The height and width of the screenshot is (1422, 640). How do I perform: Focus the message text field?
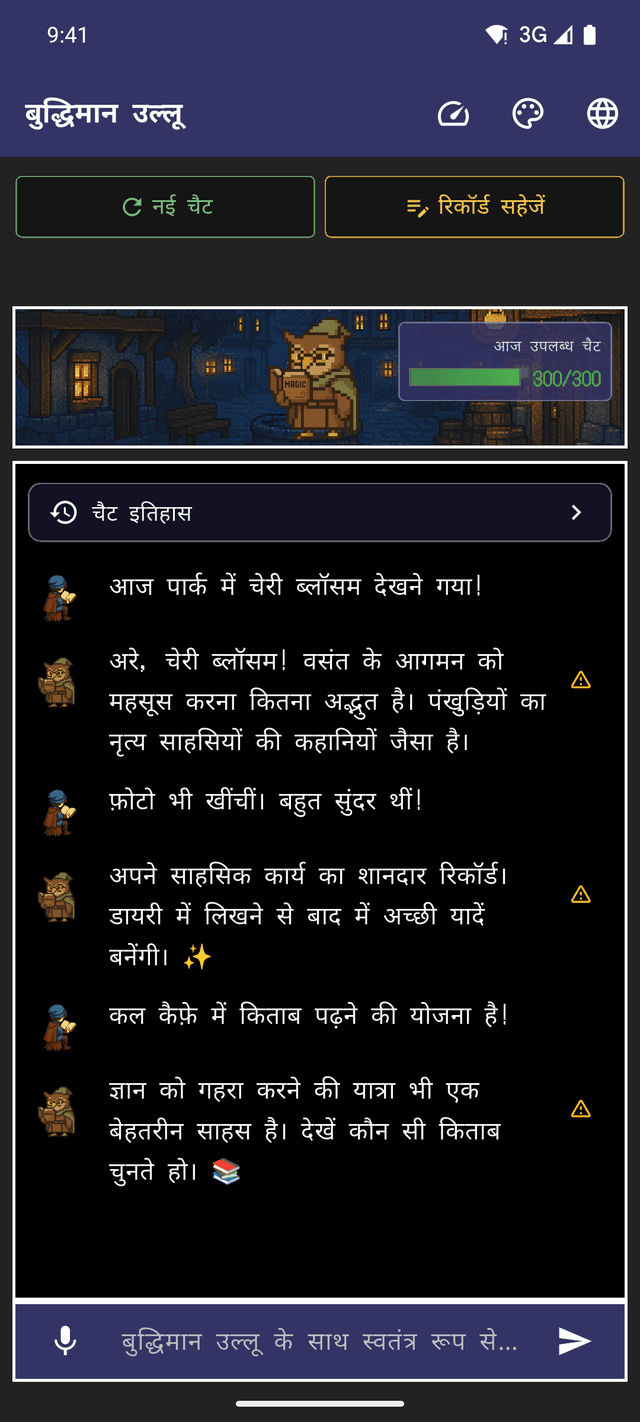point(320,1341)
